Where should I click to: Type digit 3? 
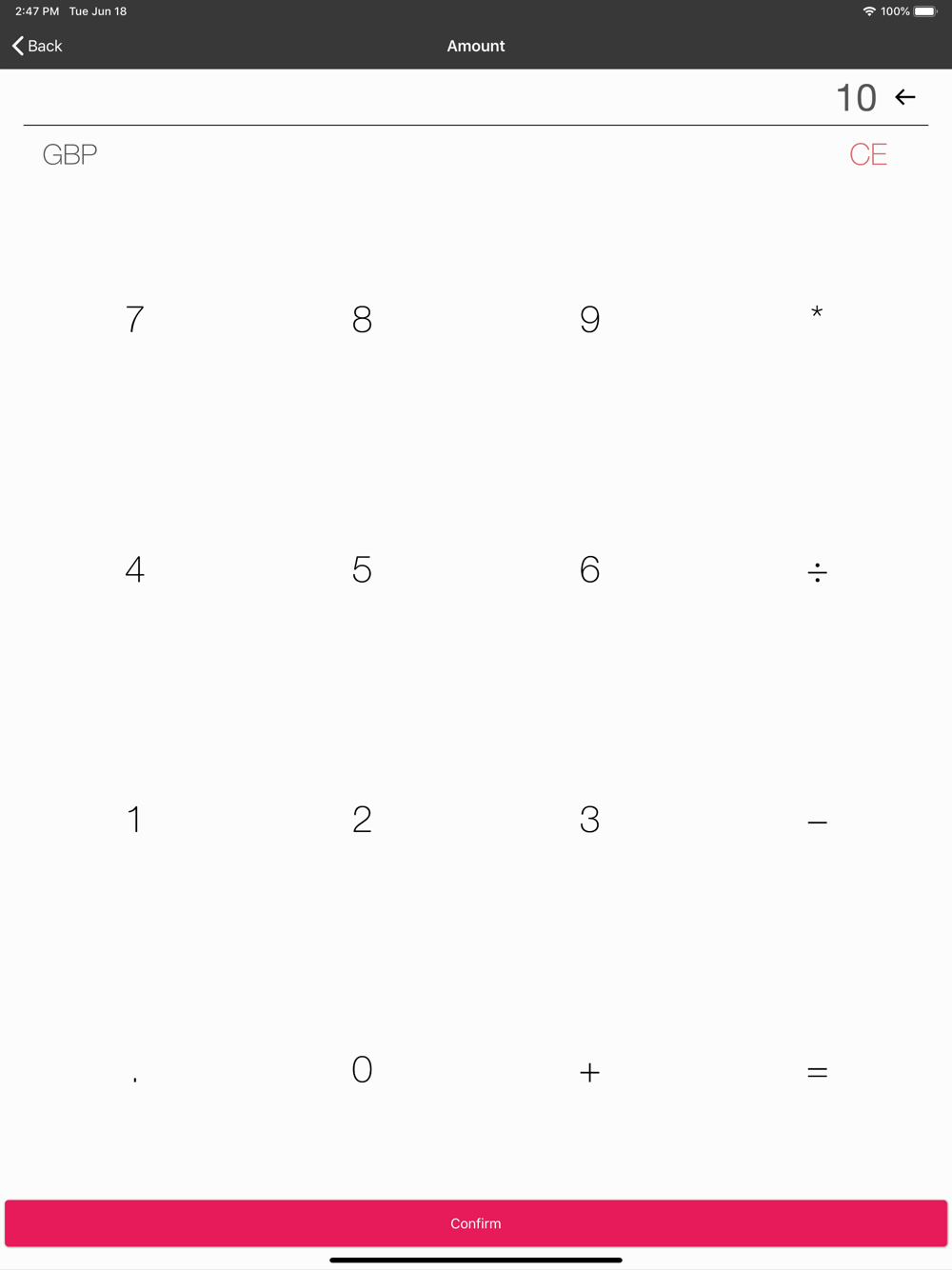point(589,820)
